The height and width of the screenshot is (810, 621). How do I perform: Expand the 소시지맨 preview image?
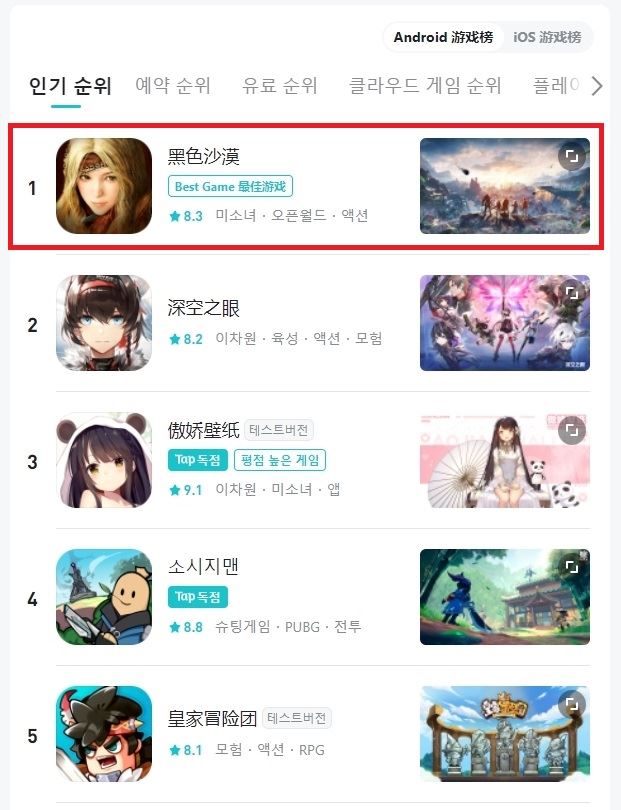click(571, 567)
